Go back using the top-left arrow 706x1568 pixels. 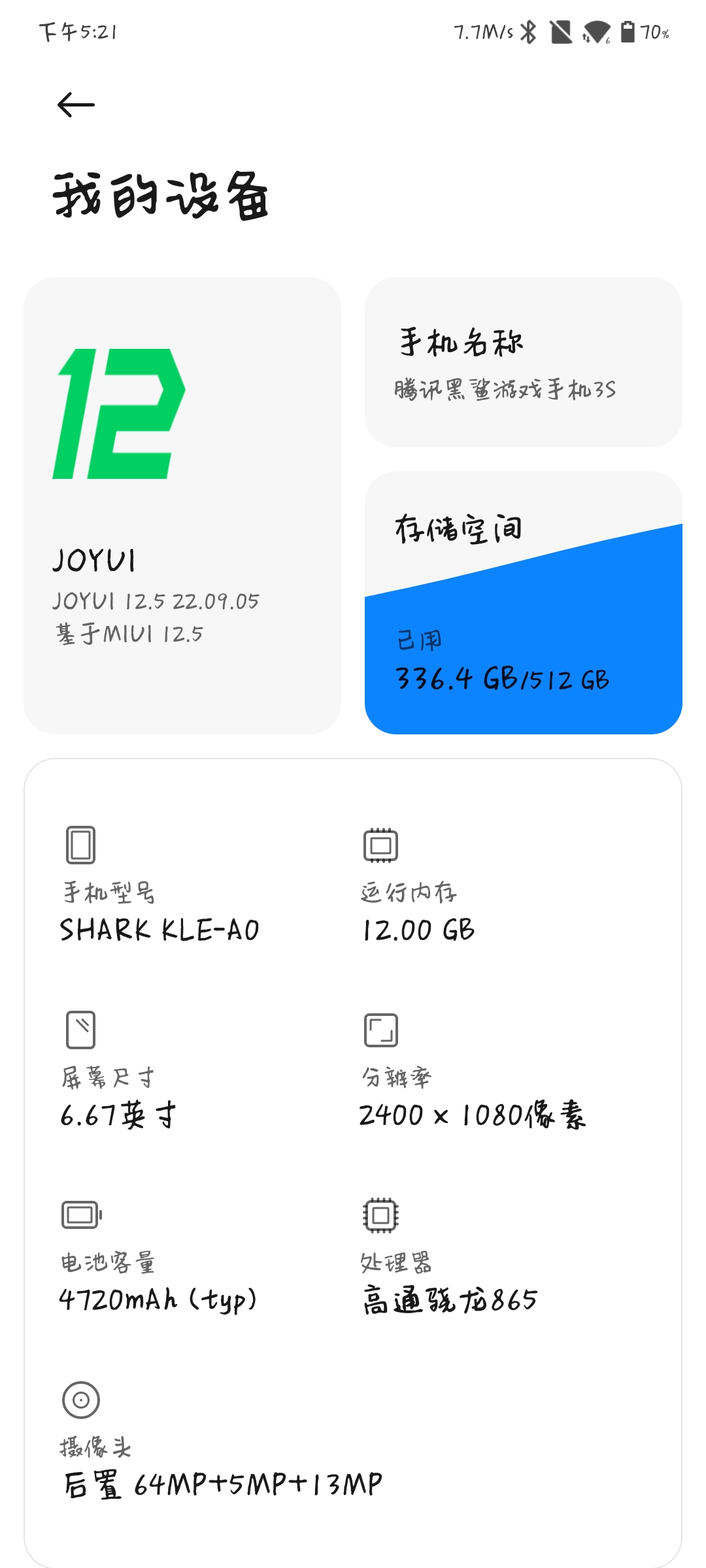tap(76, 105)
